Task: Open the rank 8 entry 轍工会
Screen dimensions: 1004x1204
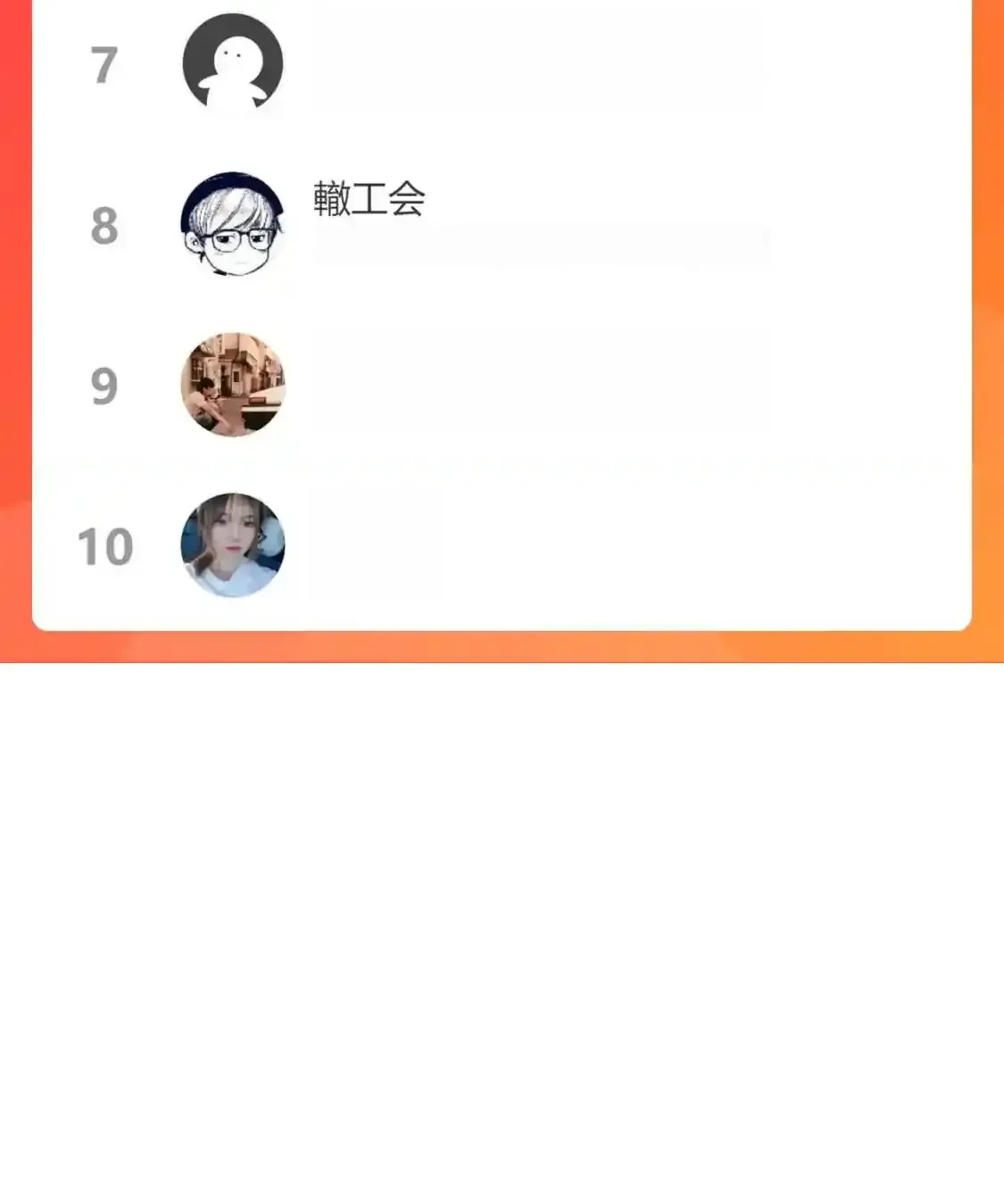Action: [369, 198]
